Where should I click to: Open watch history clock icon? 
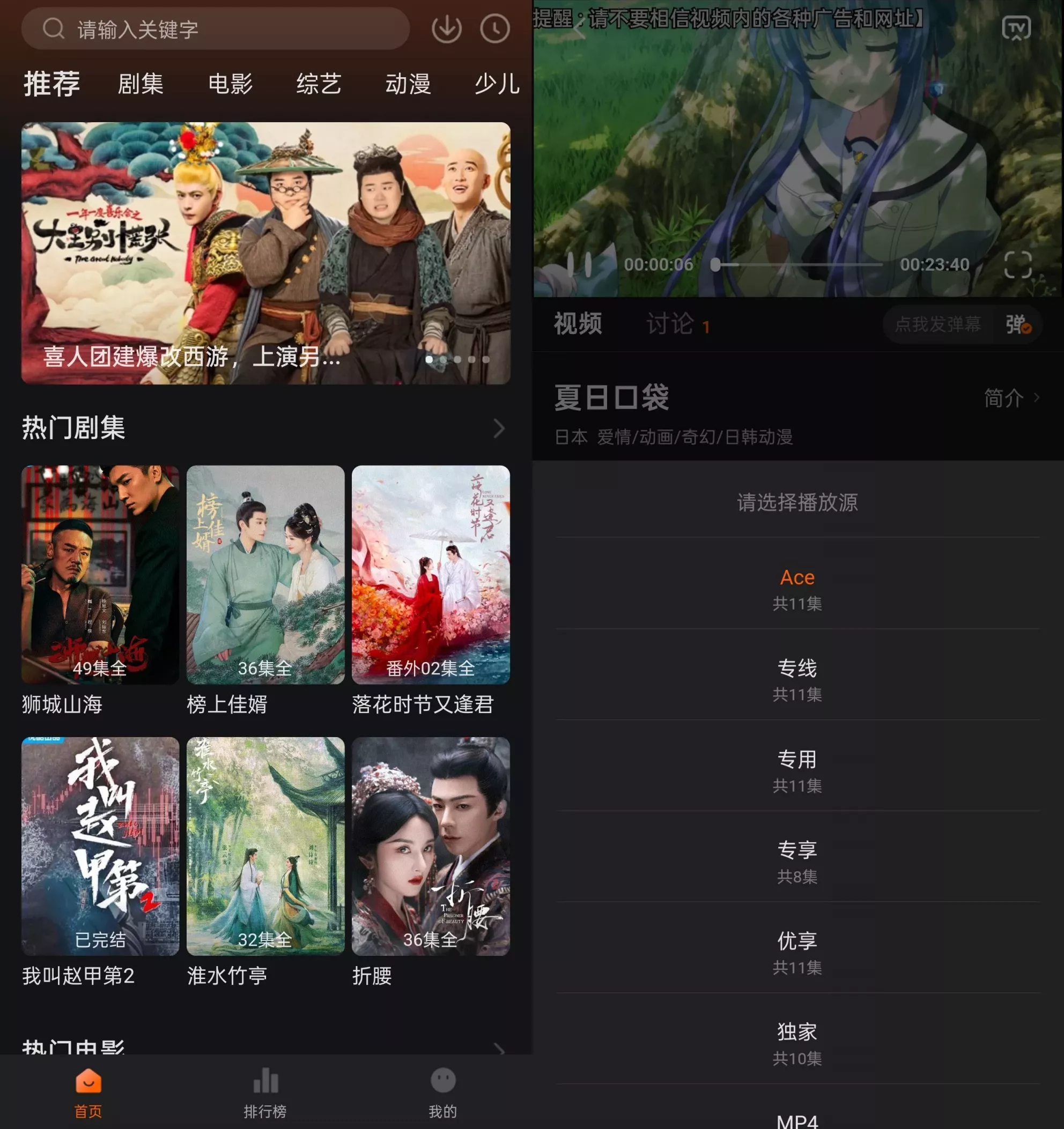pos(495,28)
